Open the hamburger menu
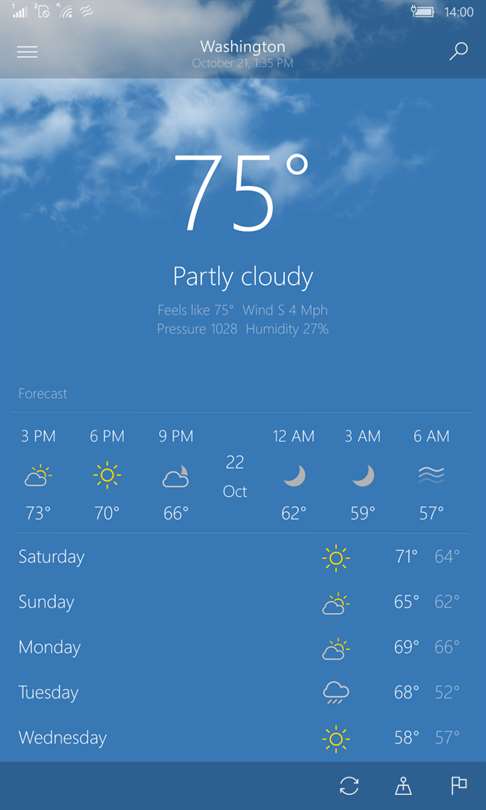This screenshot has height=810, width=486. (x=27, y=52)
